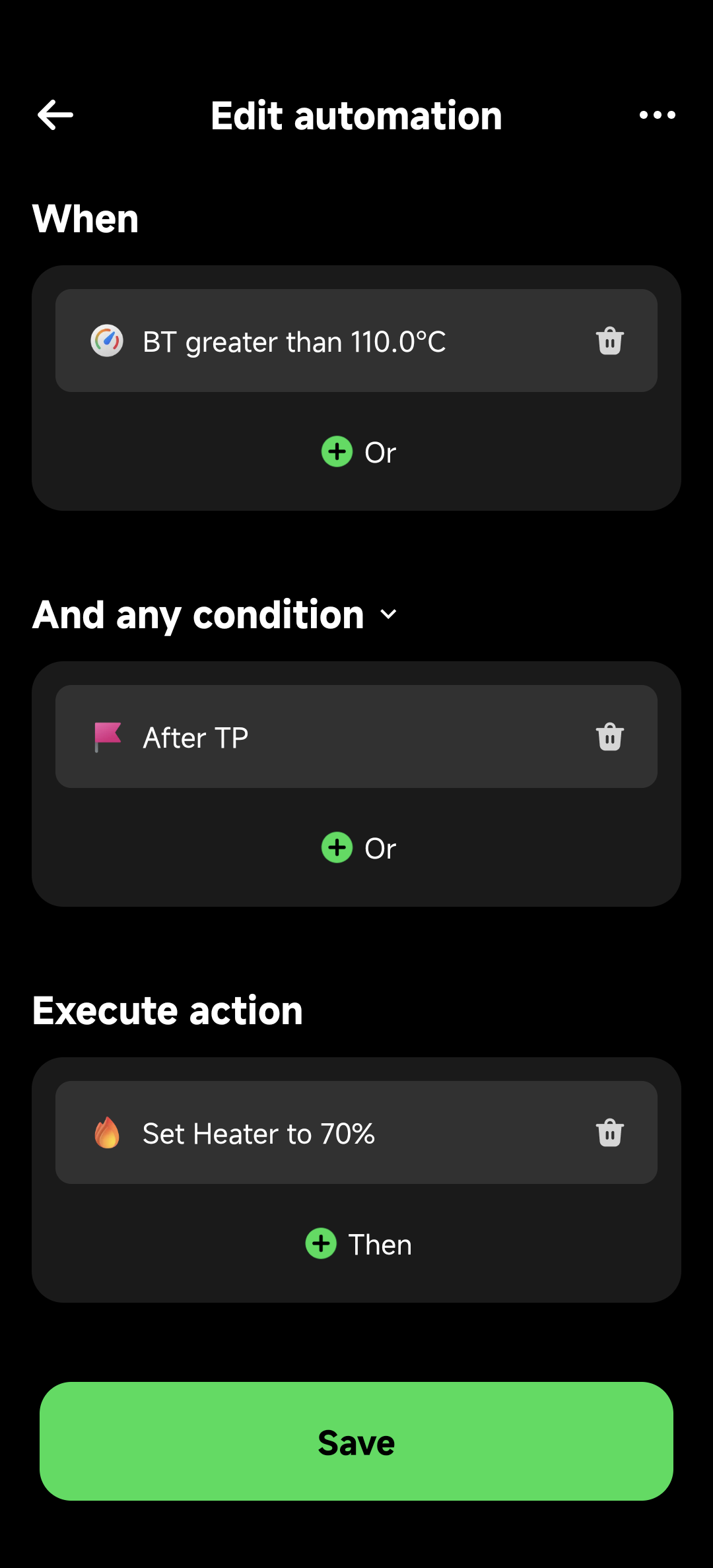Delete the Set Heater to 70% action
The image size is (713, 1568).
[x=609, y=1132]
